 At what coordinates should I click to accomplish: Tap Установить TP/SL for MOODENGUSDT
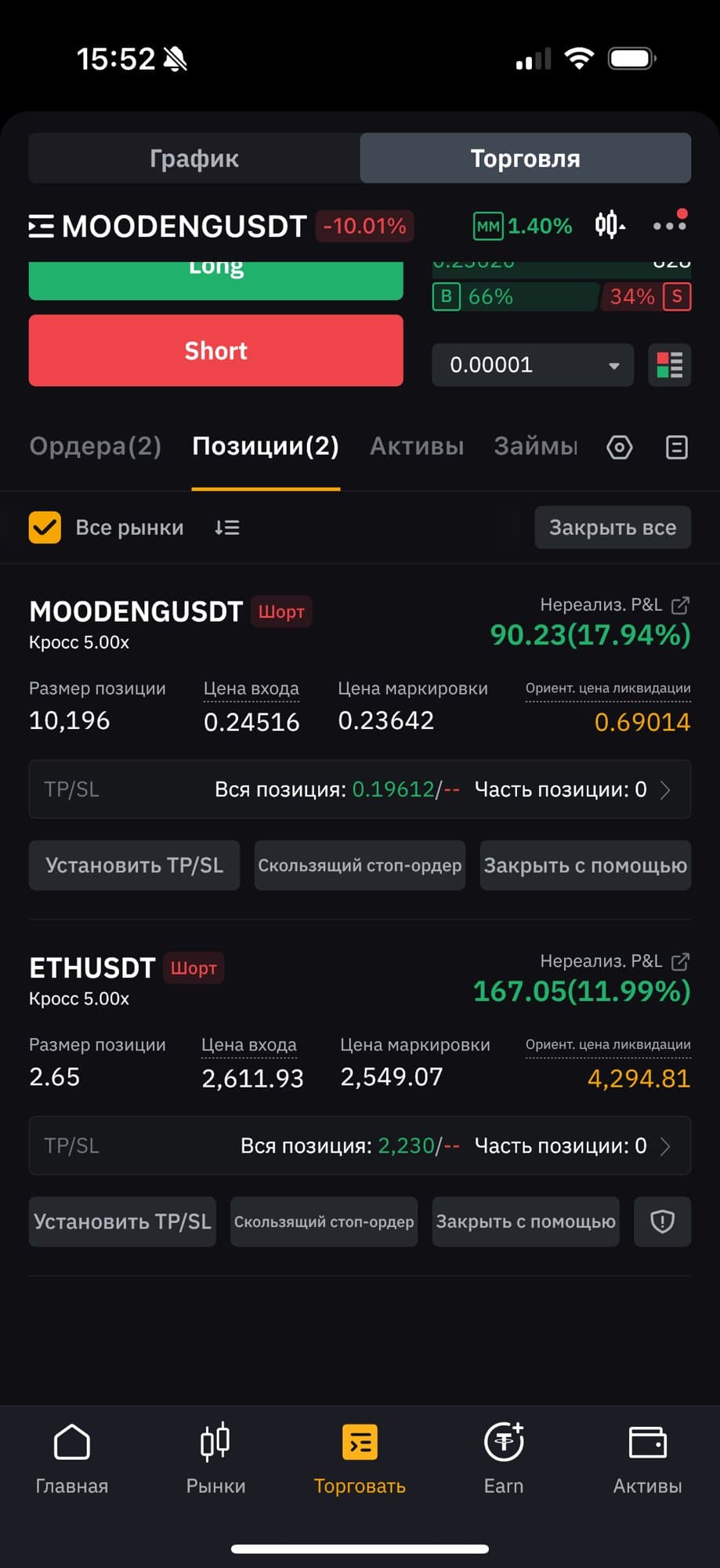tap(134, 866)
